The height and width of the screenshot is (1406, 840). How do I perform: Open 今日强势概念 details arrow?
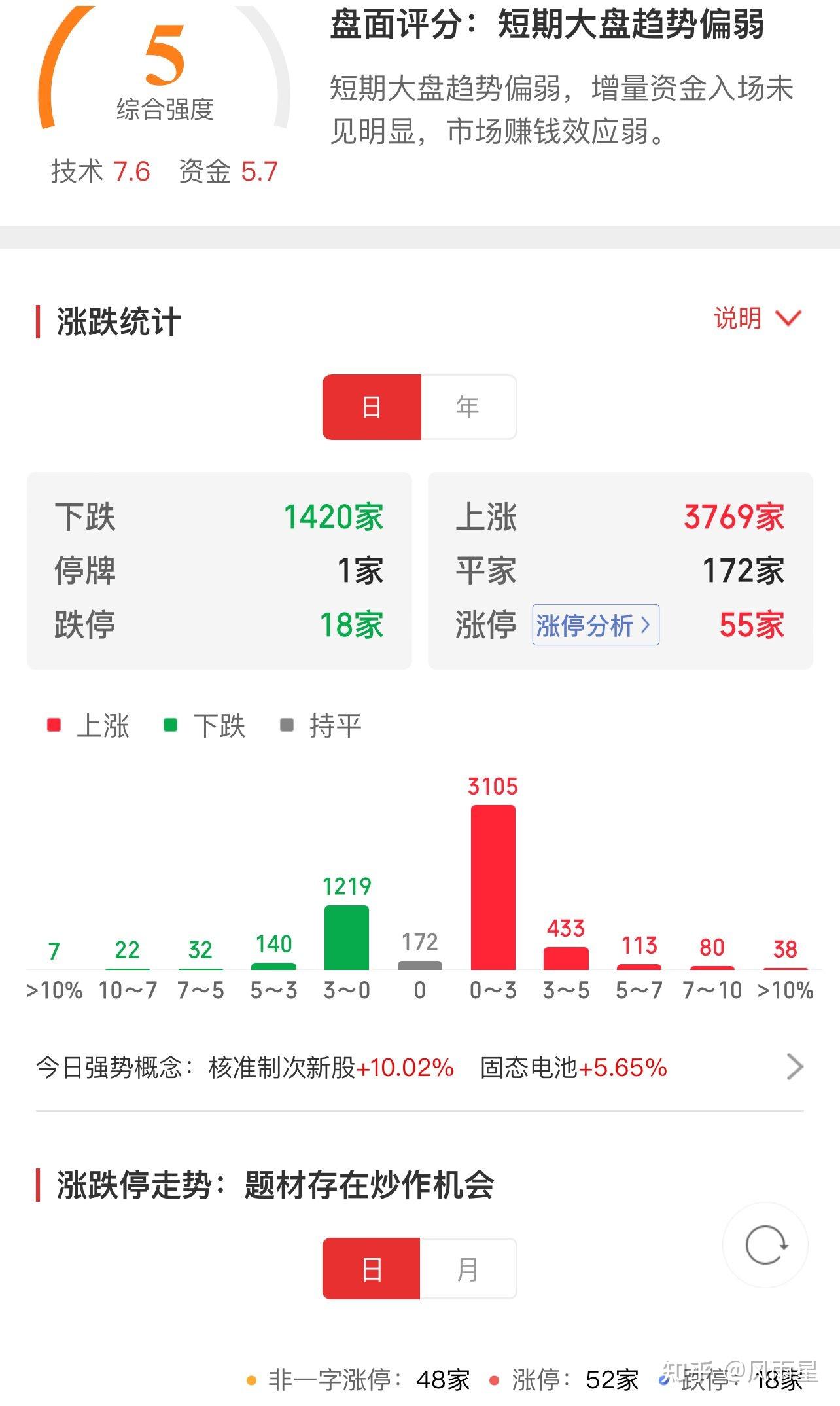coord(795,1067)
